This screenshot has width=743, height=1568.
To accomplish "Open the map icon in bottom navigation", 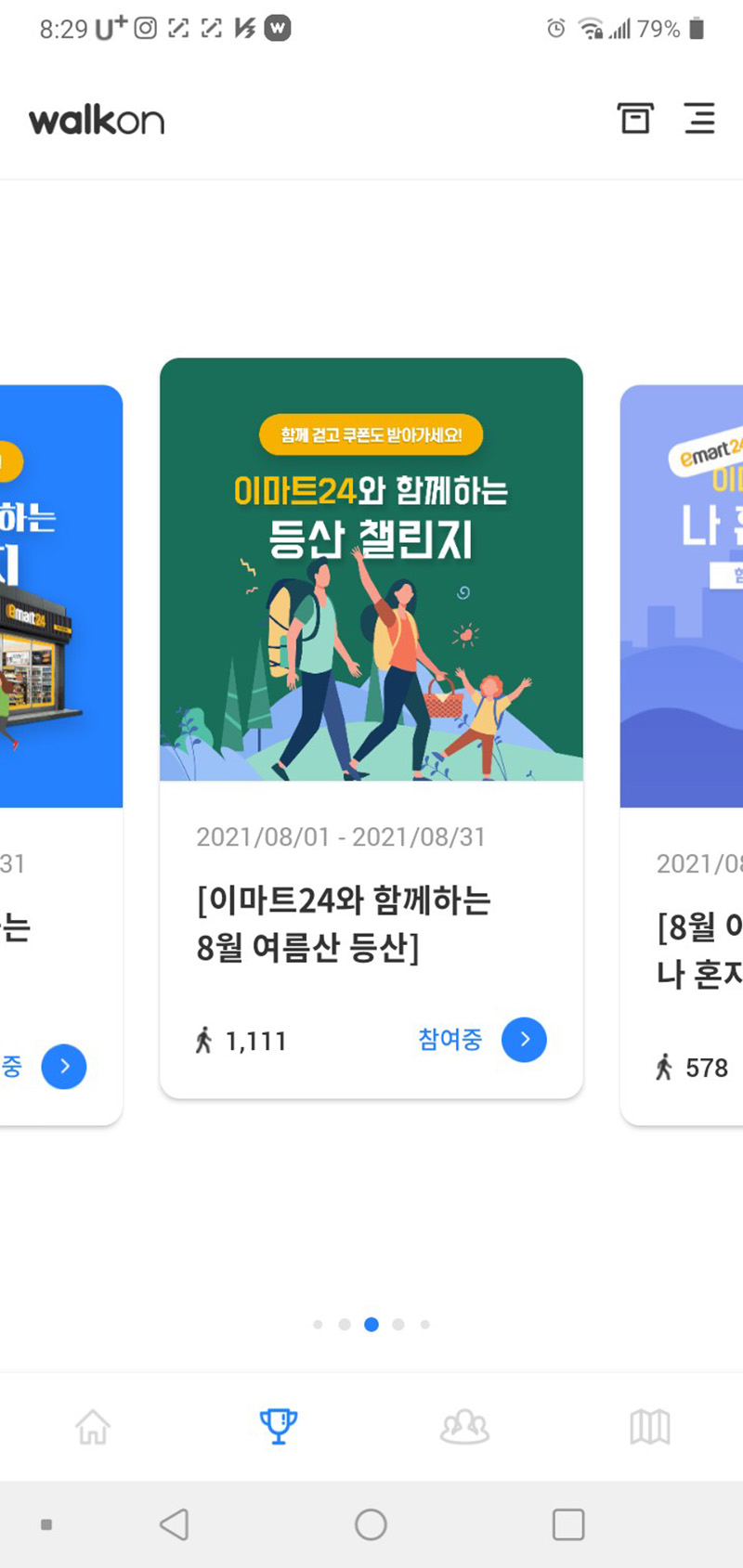I will coord(649,1427).
